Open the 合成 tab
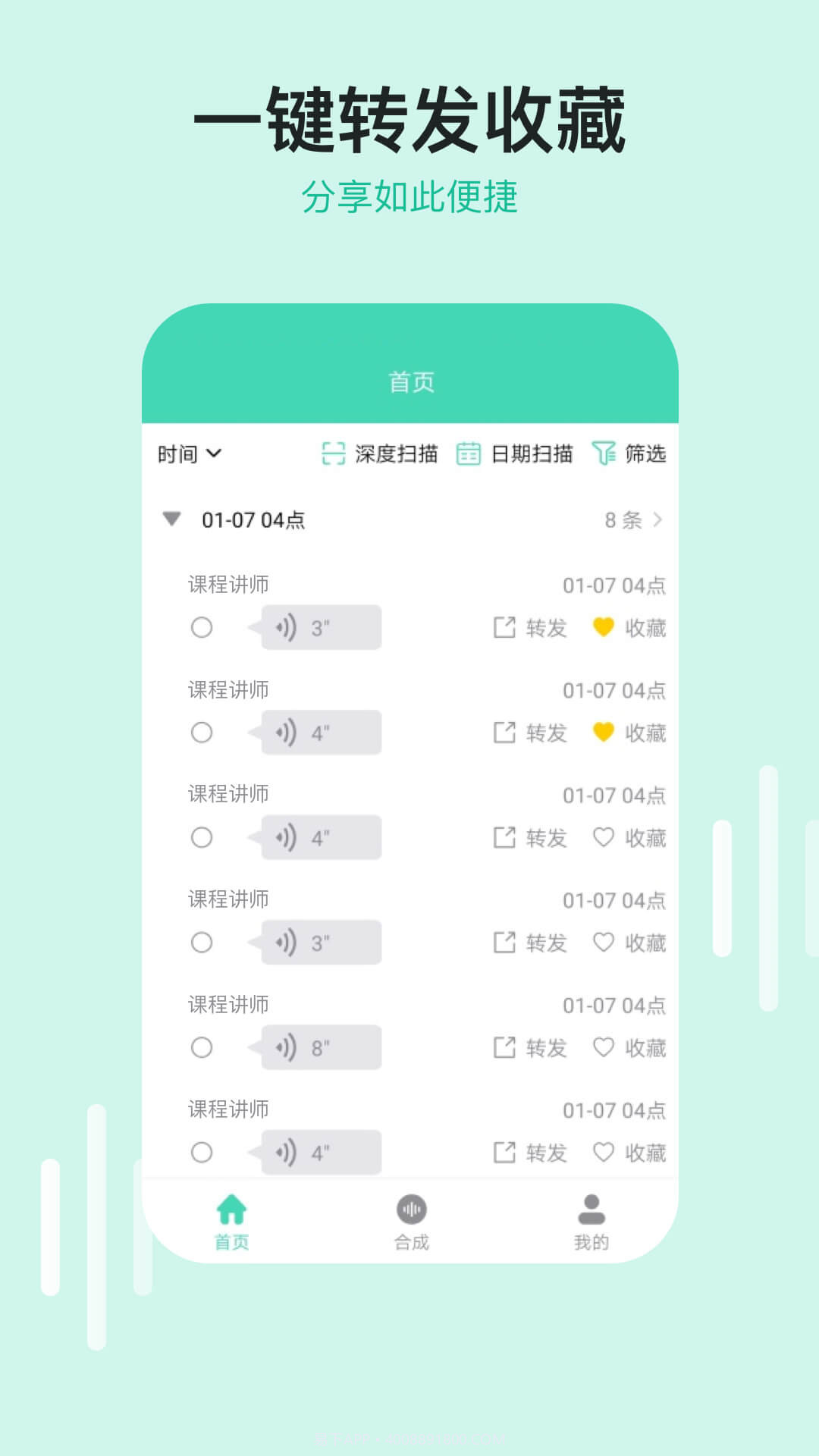This screenshot has width=819, height=1456. point(410,1221)
